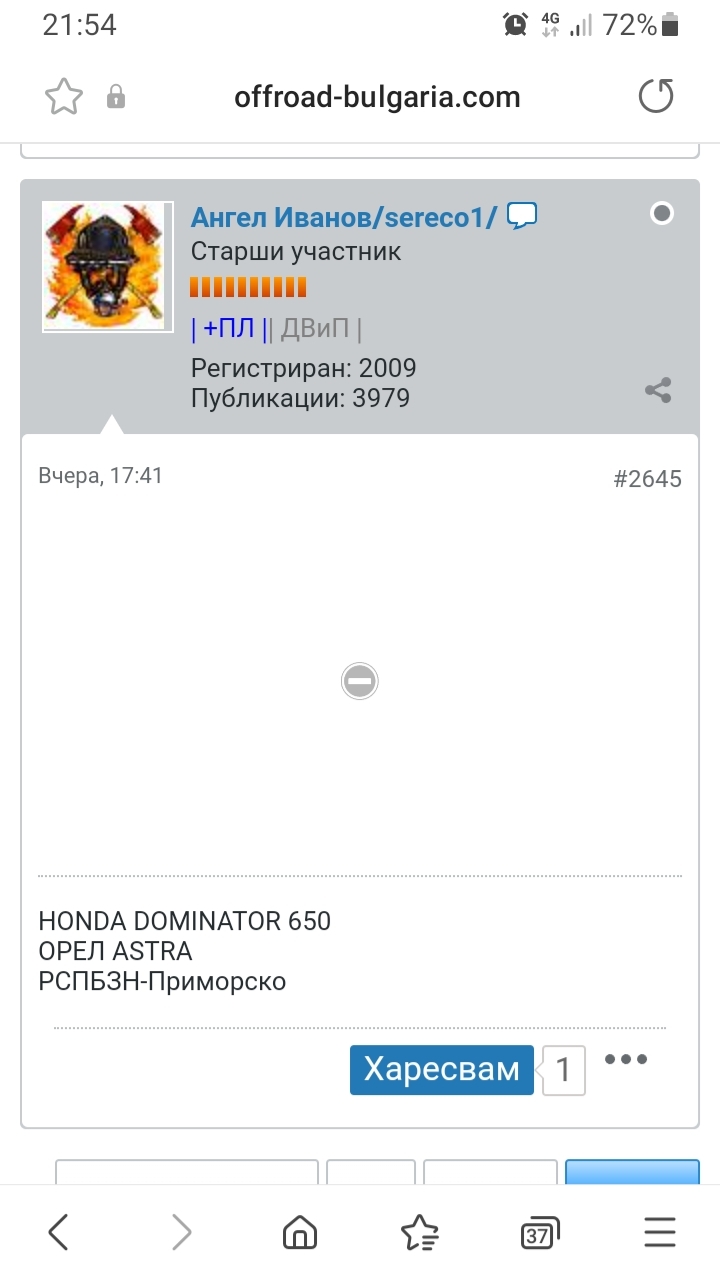Go to browser home page

click(300, 1232)
